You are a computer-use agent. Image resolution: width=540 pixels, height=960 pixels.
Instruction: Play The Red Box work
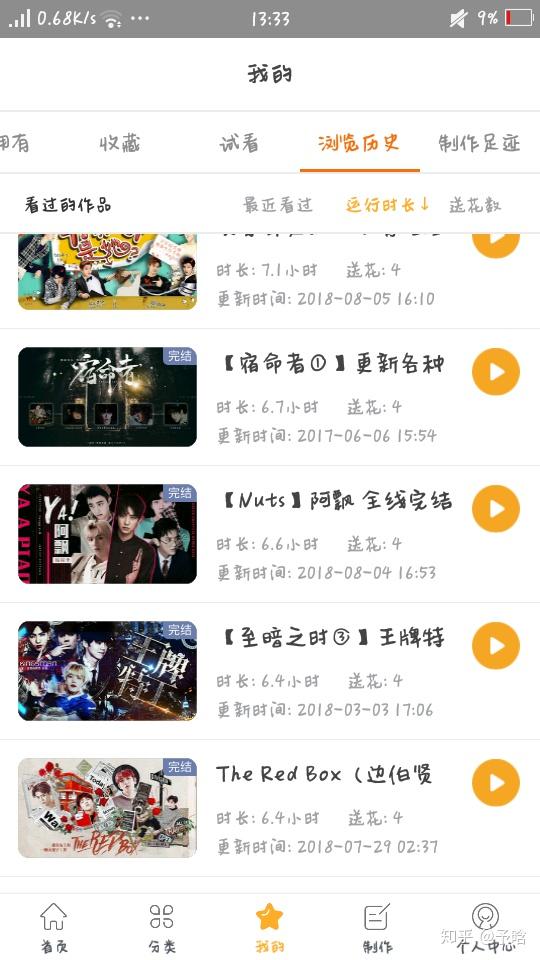pos(496,783)
